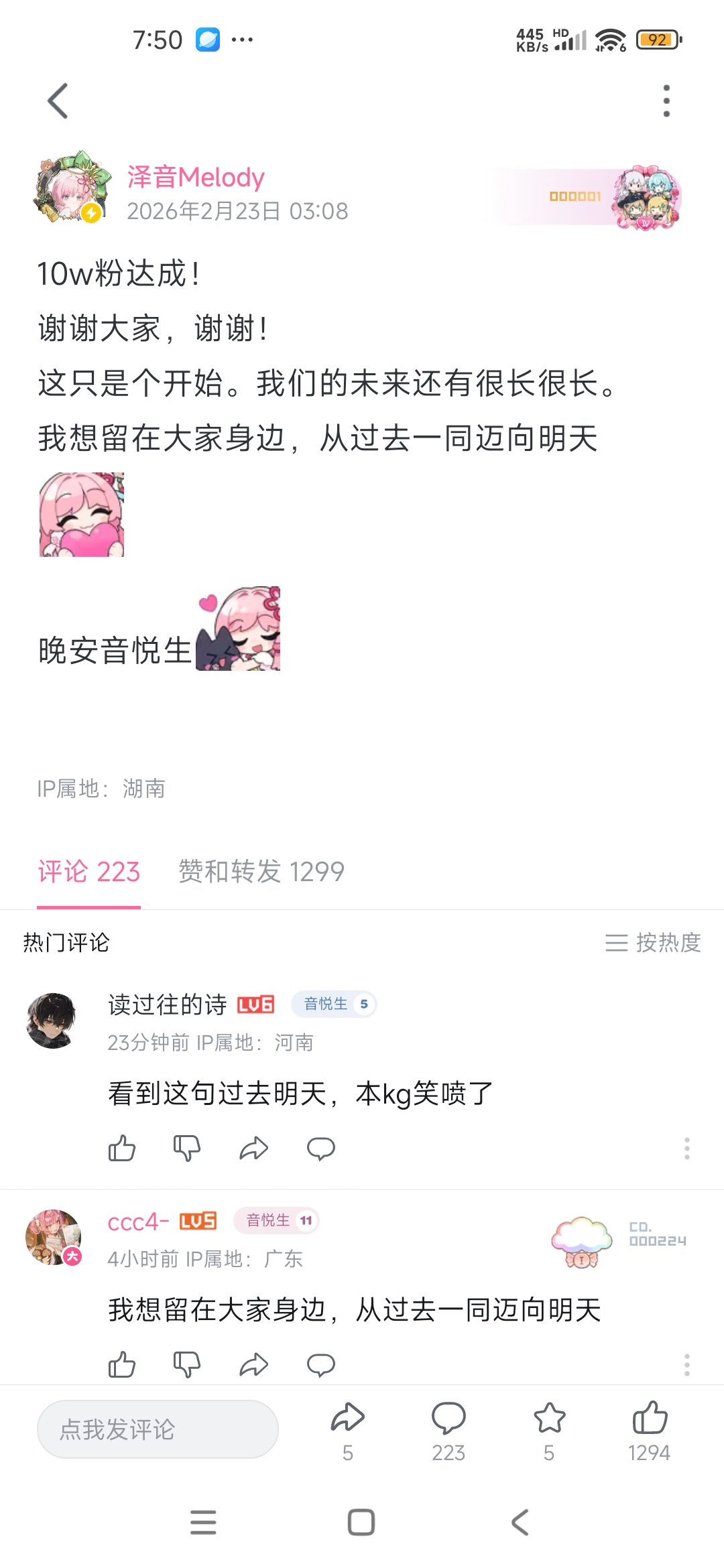
Task: Reply to 读过往的诗's comment
Action: (x=321, y=1149)
